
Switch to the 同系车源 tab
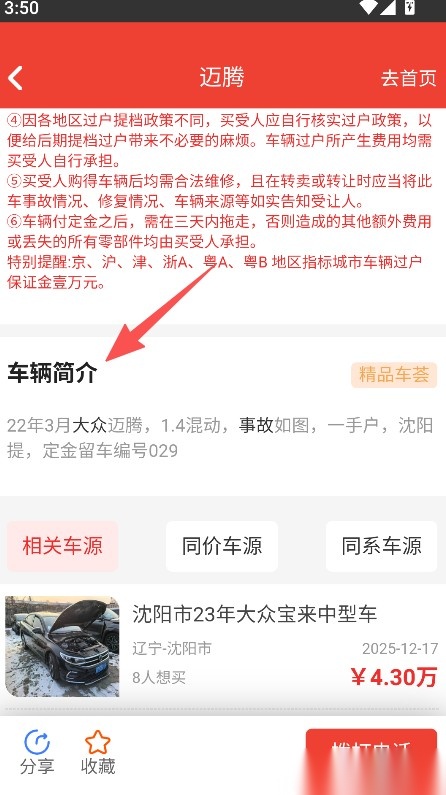[x=381, y=546]
